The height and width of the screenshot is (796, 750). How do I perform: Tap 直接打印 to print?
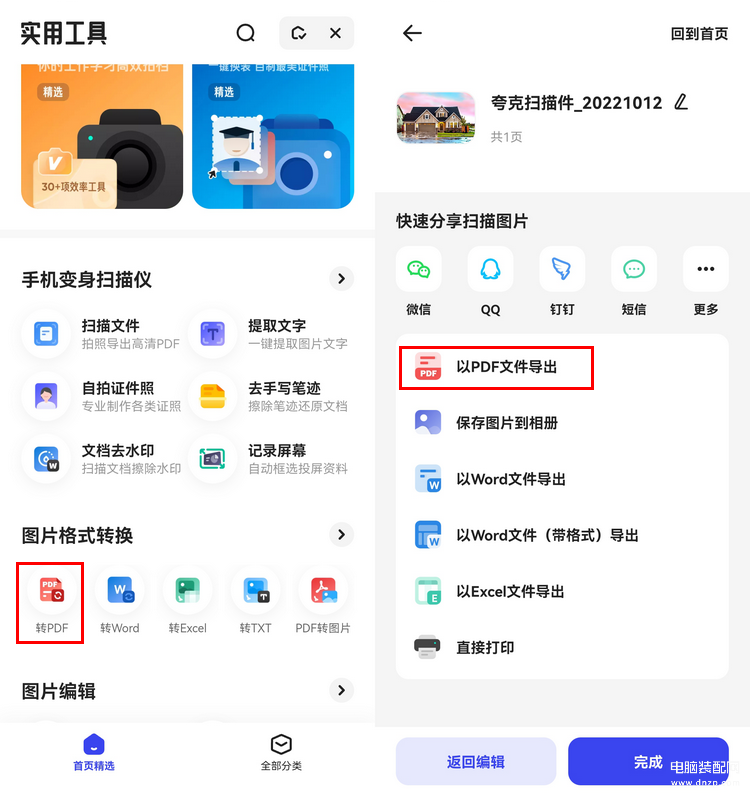pos(485,647)
